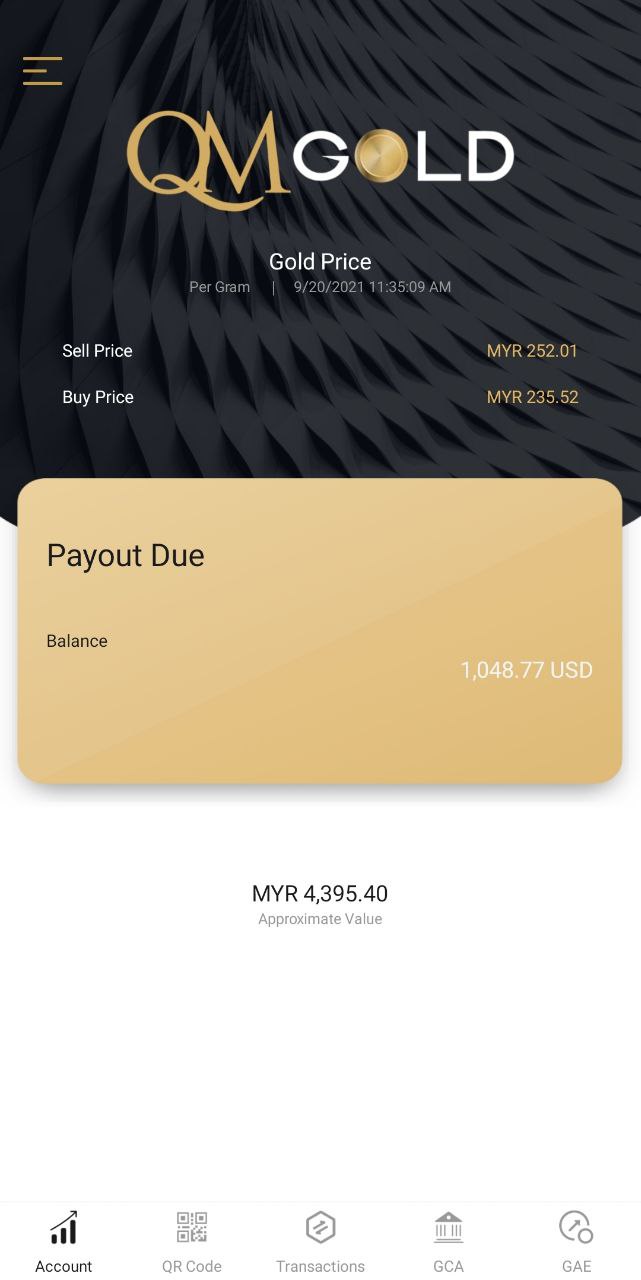Switch to the Account tab
Image resolution: width=641 pixels, height=1280 pixels.
pos(64,1240)
